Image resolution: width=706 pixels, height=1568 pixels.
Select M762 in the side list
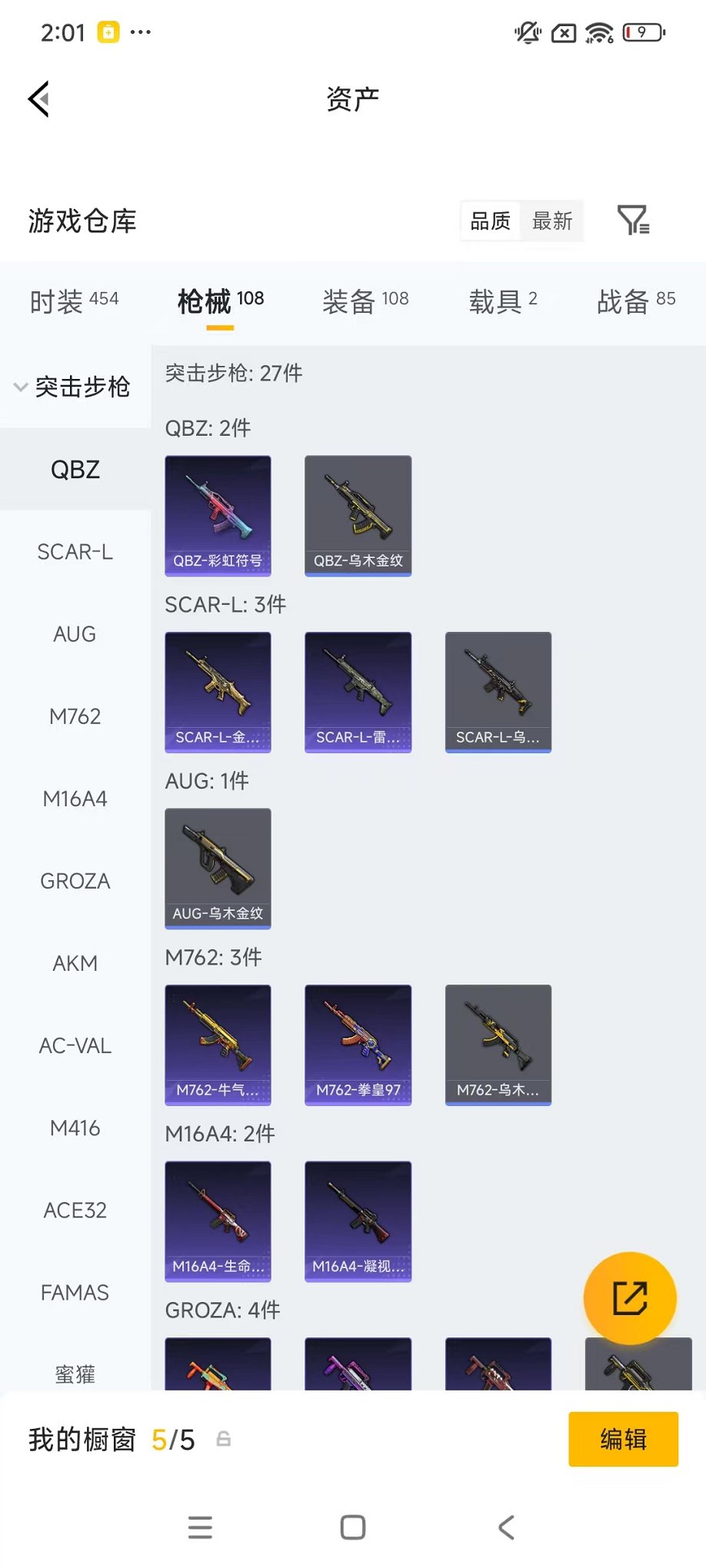point(75,716)
